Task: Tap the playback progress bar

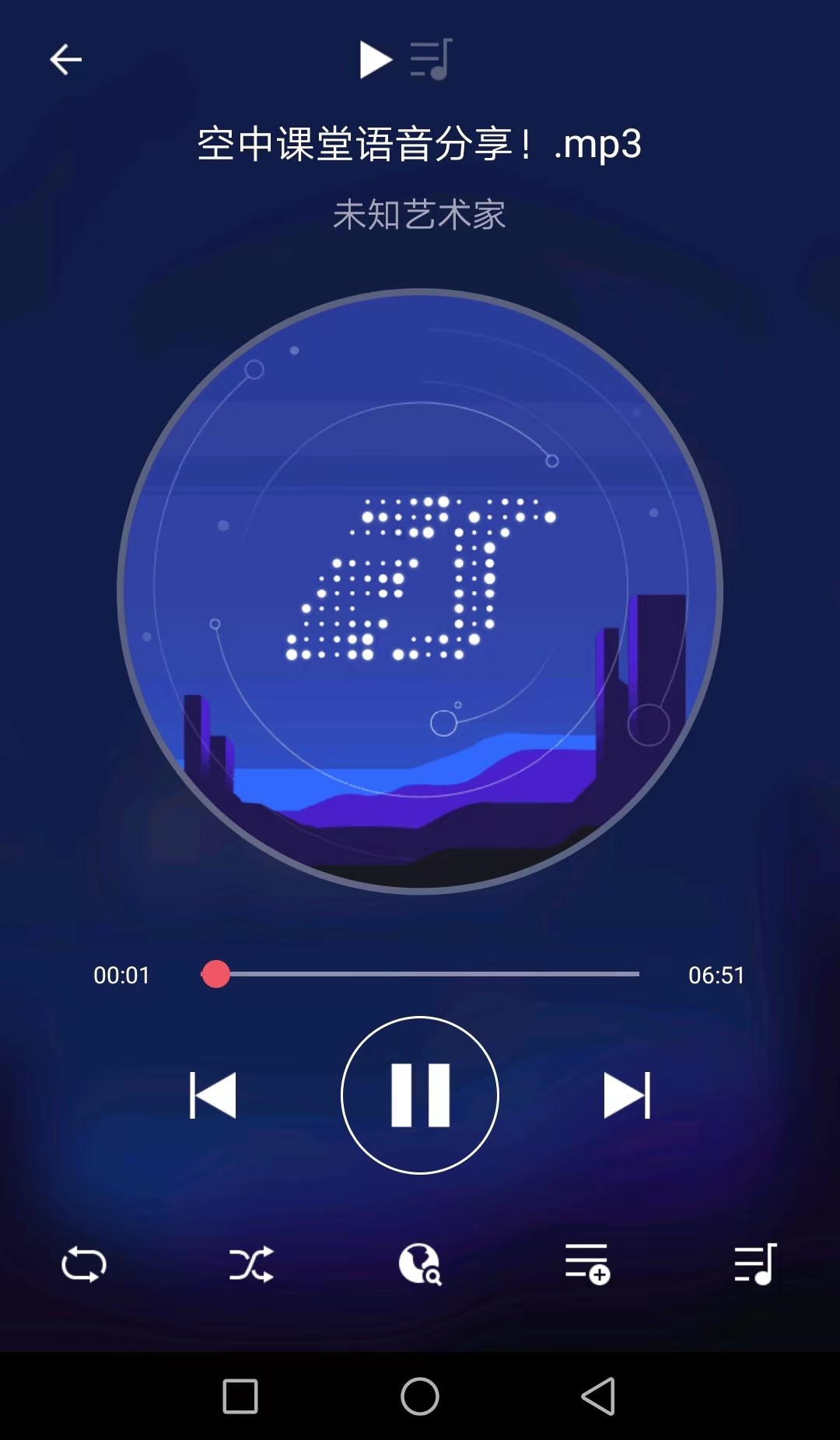Action: (420, 974)
